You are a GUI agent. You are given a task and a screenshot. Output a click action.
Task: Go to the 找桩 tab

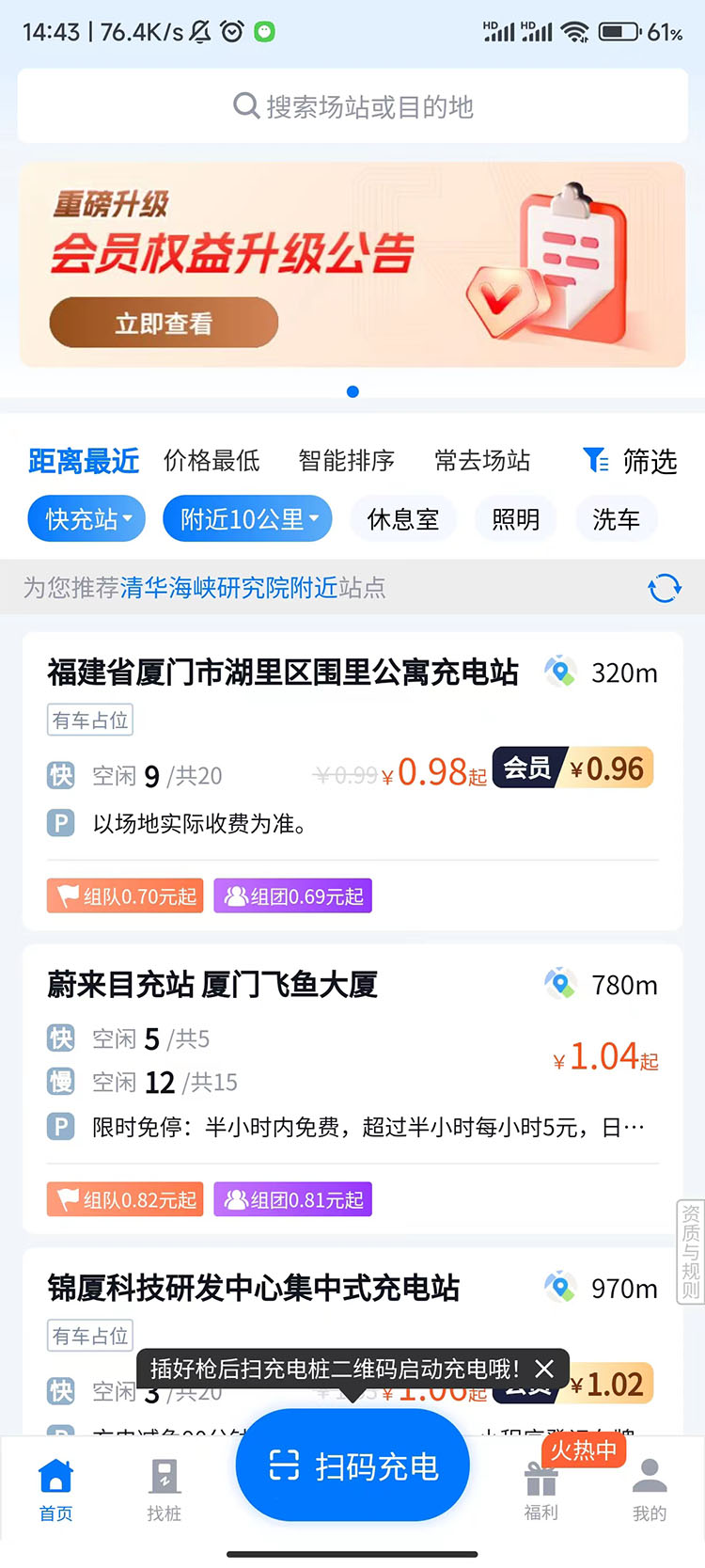click(164, 1488)
